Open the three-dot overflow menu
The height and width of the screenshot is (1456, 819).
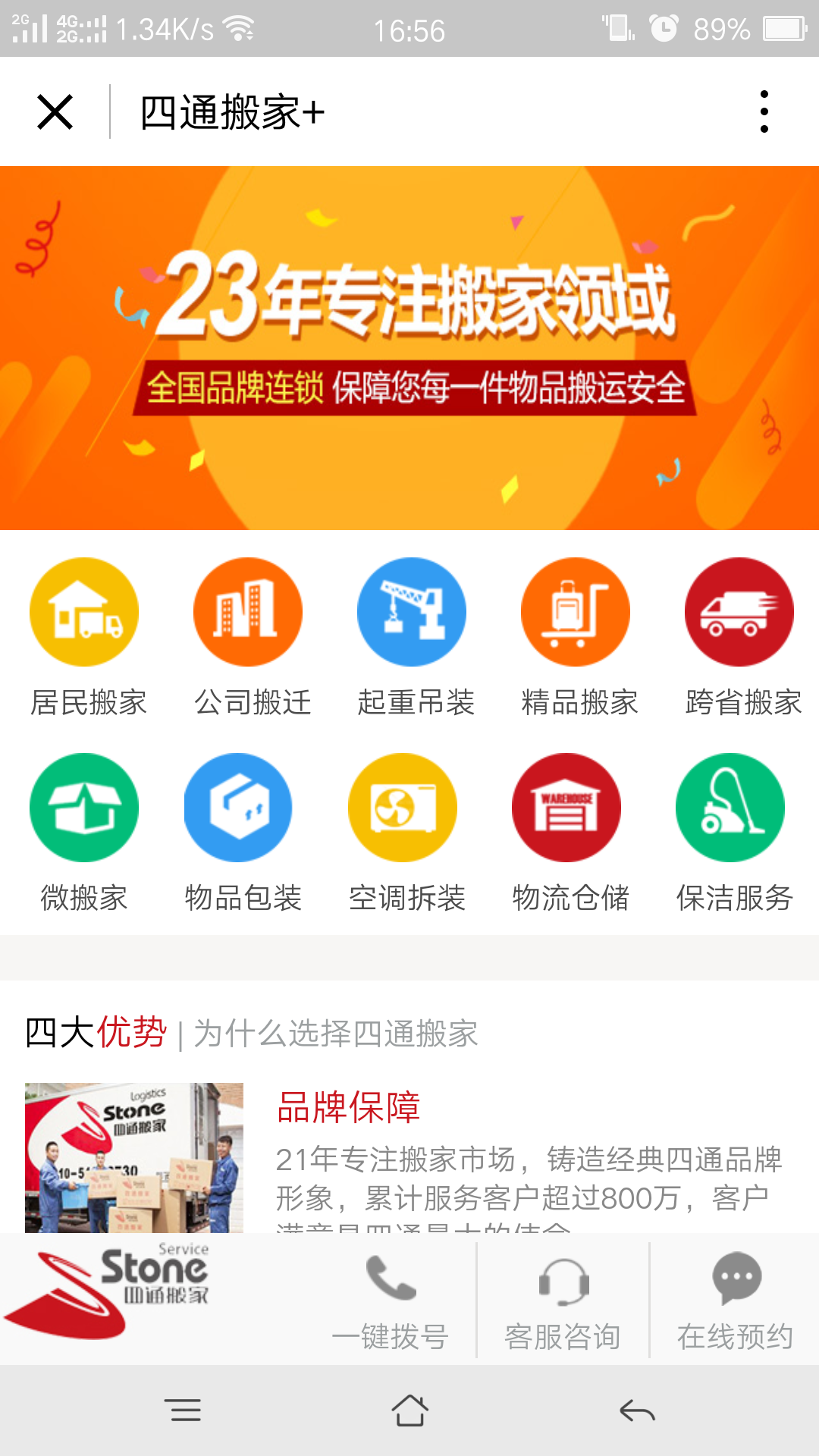tap(764, 112)
